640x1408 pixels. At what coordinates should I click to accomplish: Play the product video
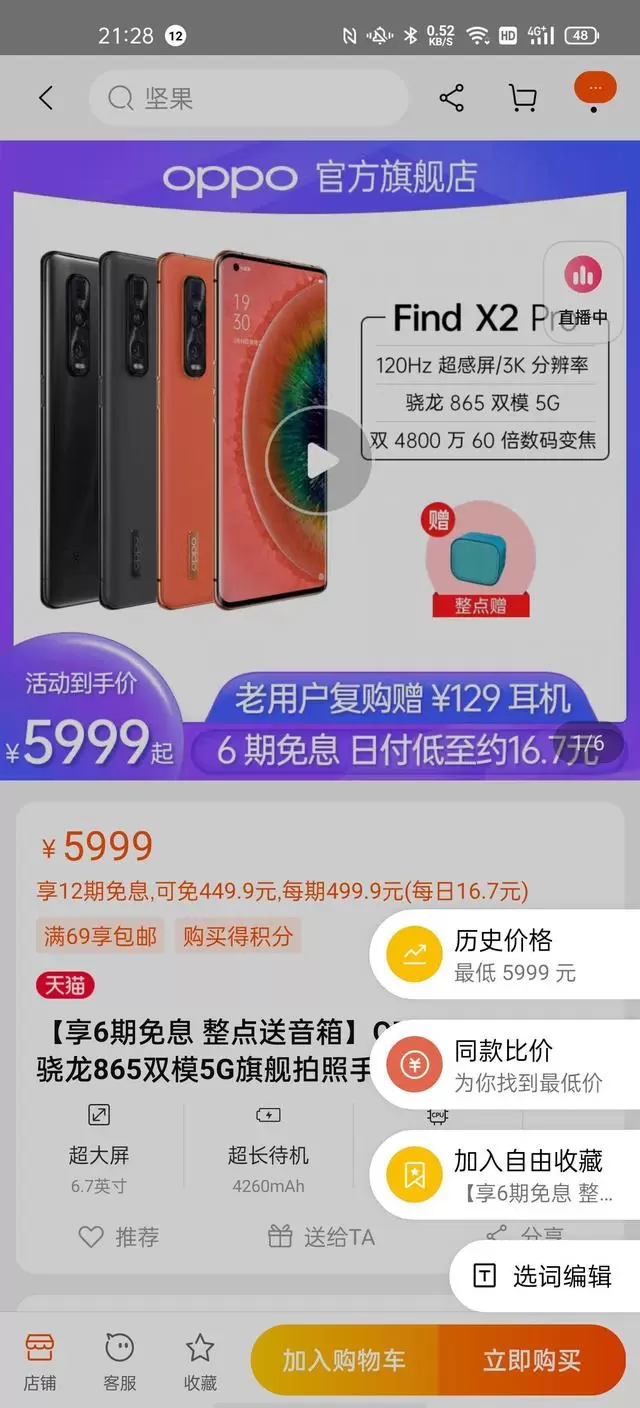coord(318,461)
